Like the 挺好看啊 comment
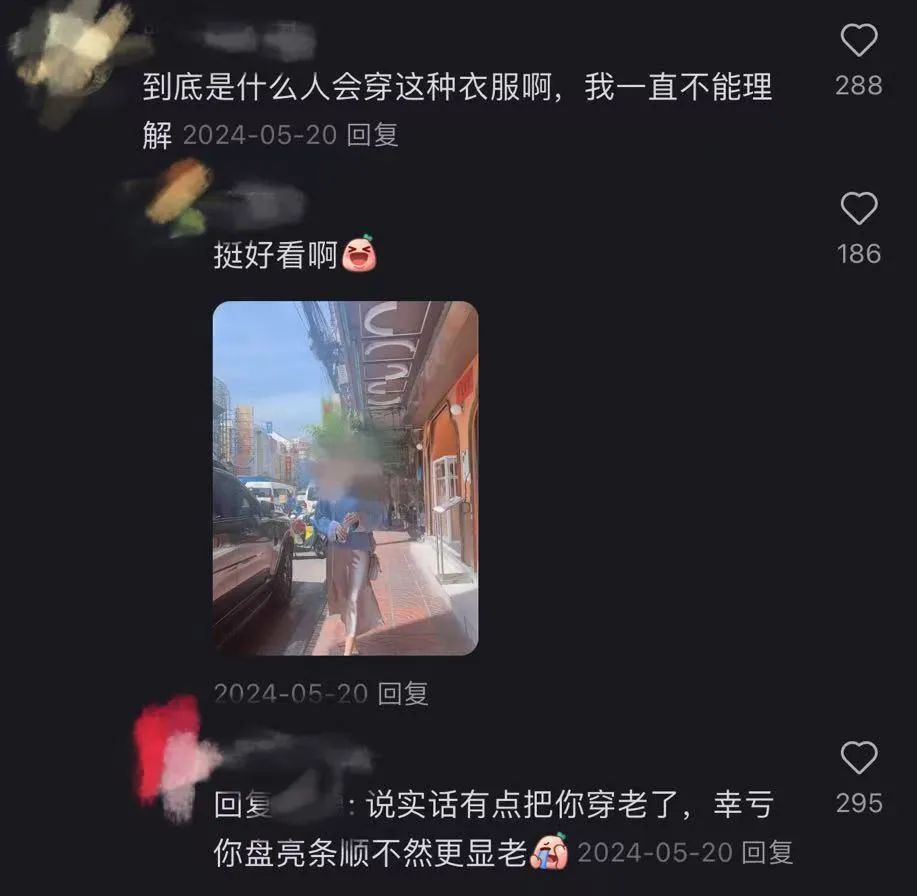Viewport: 917px width, 896px height. coord(858,209)
